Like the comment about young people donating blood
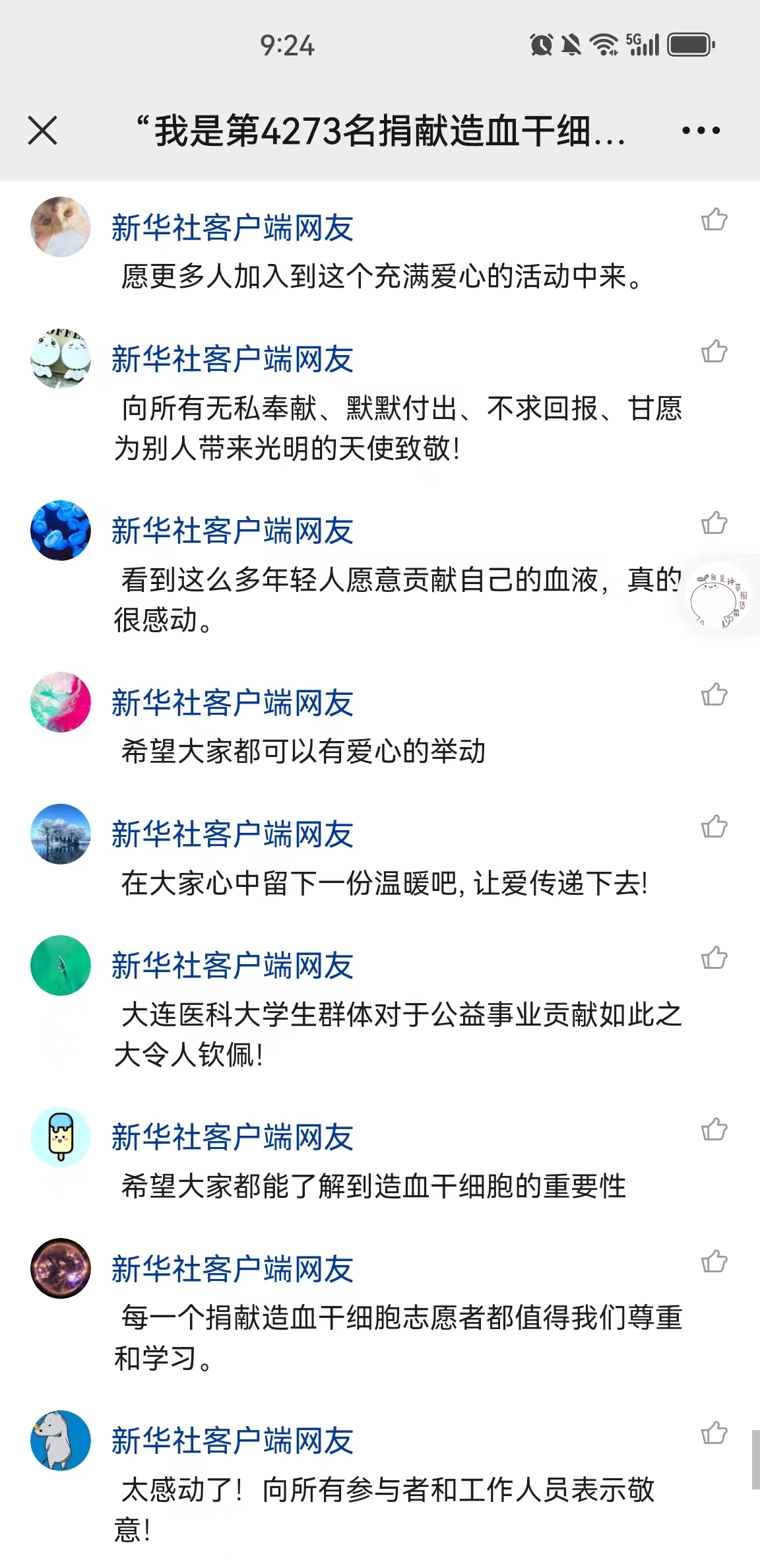 coord(714,523)
